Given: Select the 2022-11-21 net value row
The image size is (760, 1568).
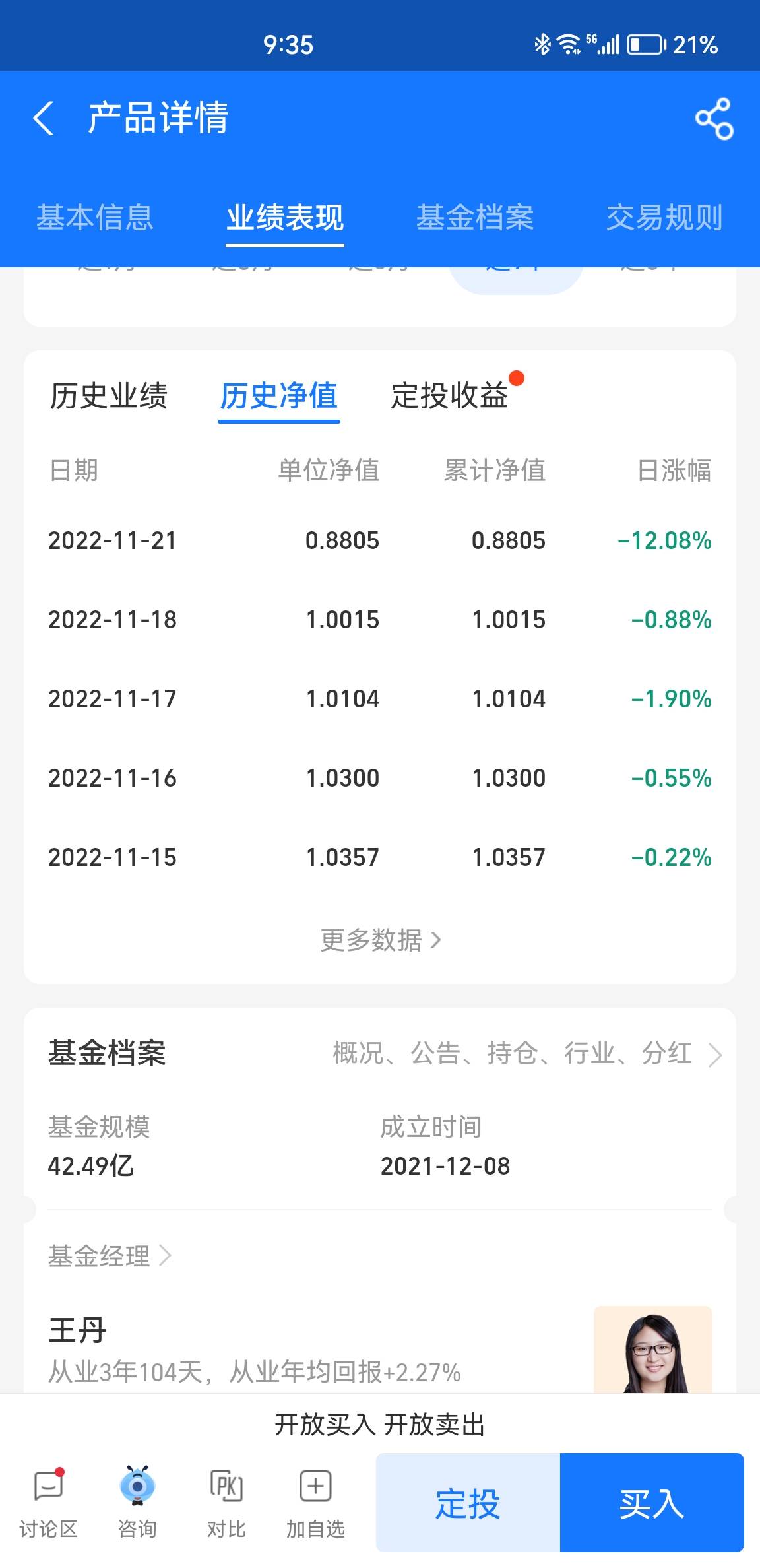Looking at the screenshot, I should 379,540.
